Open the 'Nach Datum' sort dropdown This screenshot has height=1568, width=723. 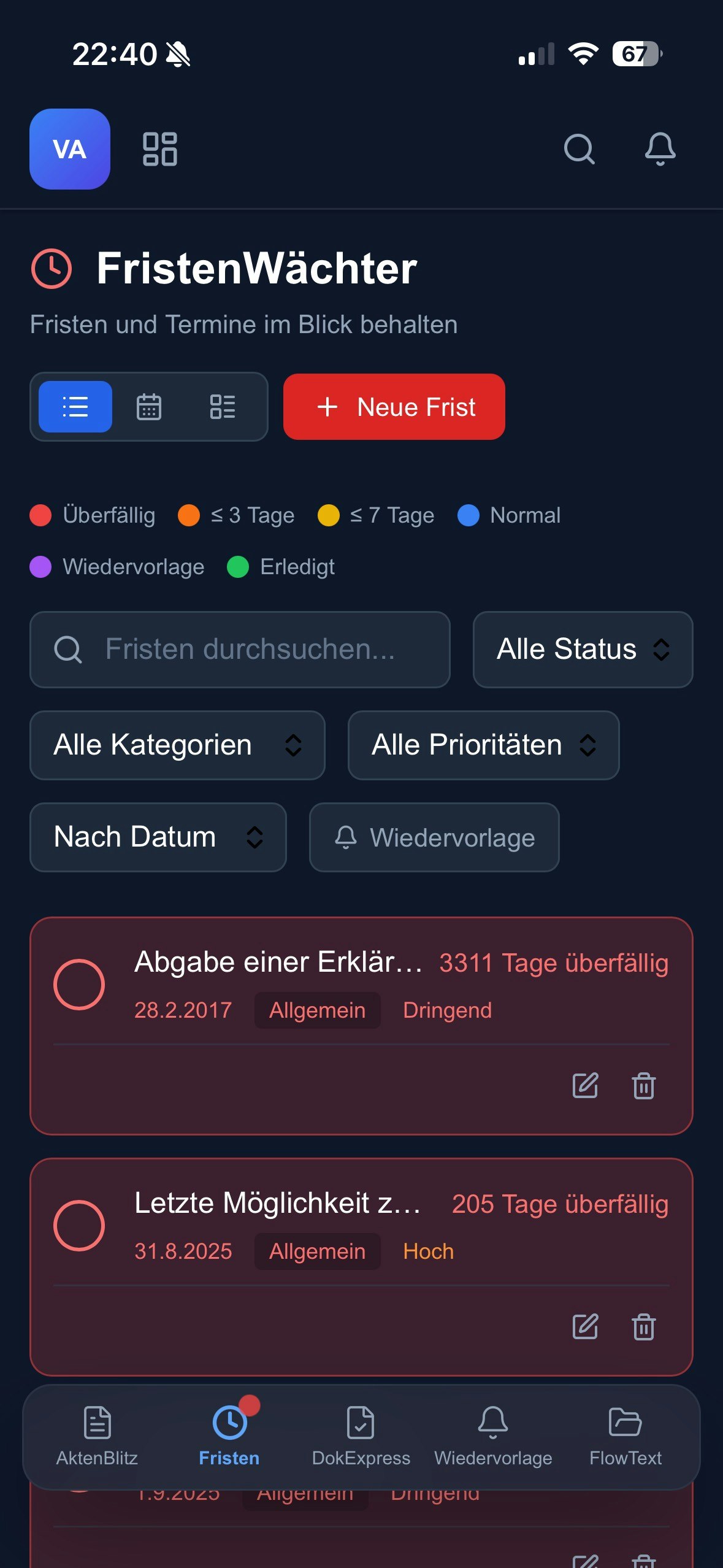click(x=158, y=837)
